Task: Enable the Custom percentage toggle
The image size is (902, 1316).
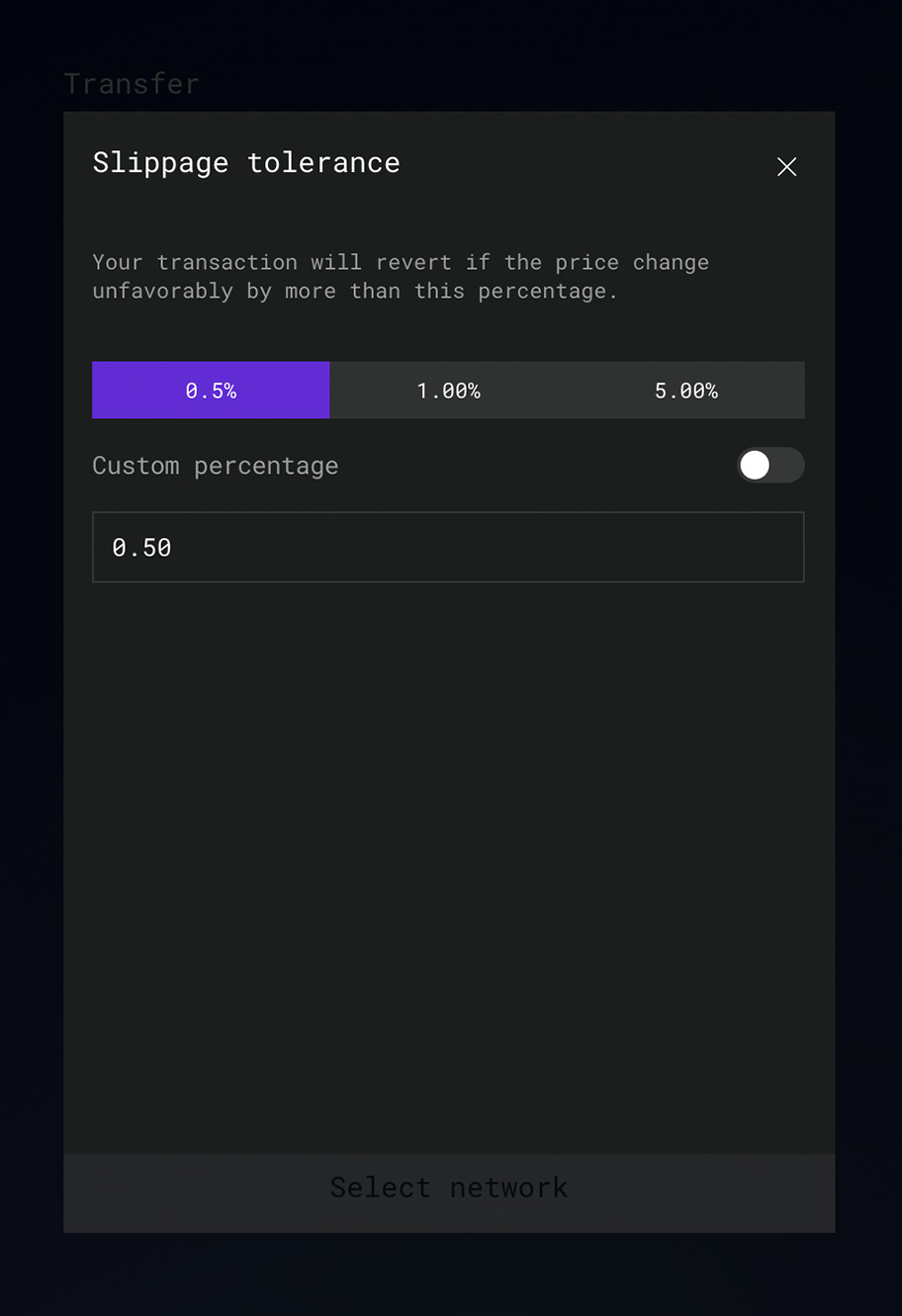Action: [x=769, y=466]
